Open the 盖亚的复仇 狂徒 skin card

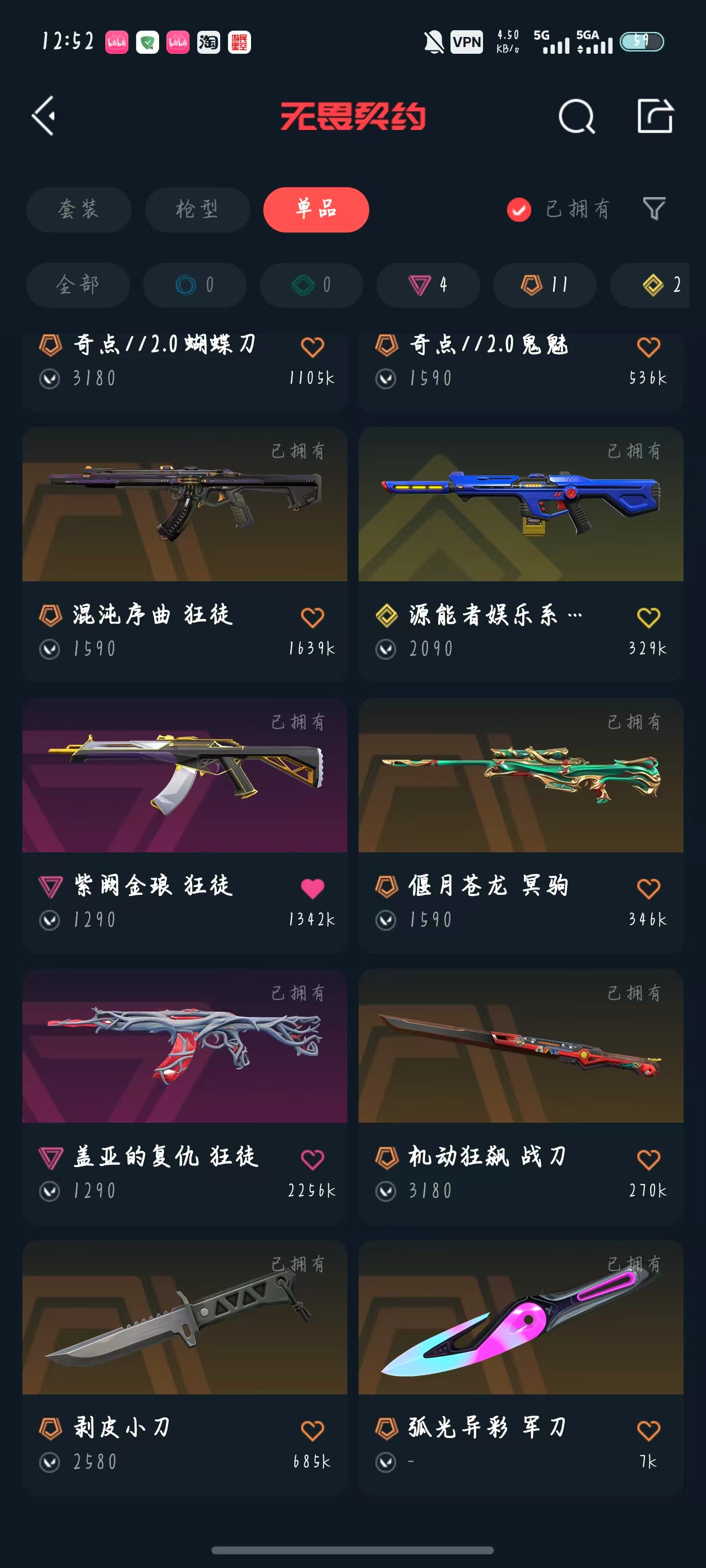click(184, 1047)
